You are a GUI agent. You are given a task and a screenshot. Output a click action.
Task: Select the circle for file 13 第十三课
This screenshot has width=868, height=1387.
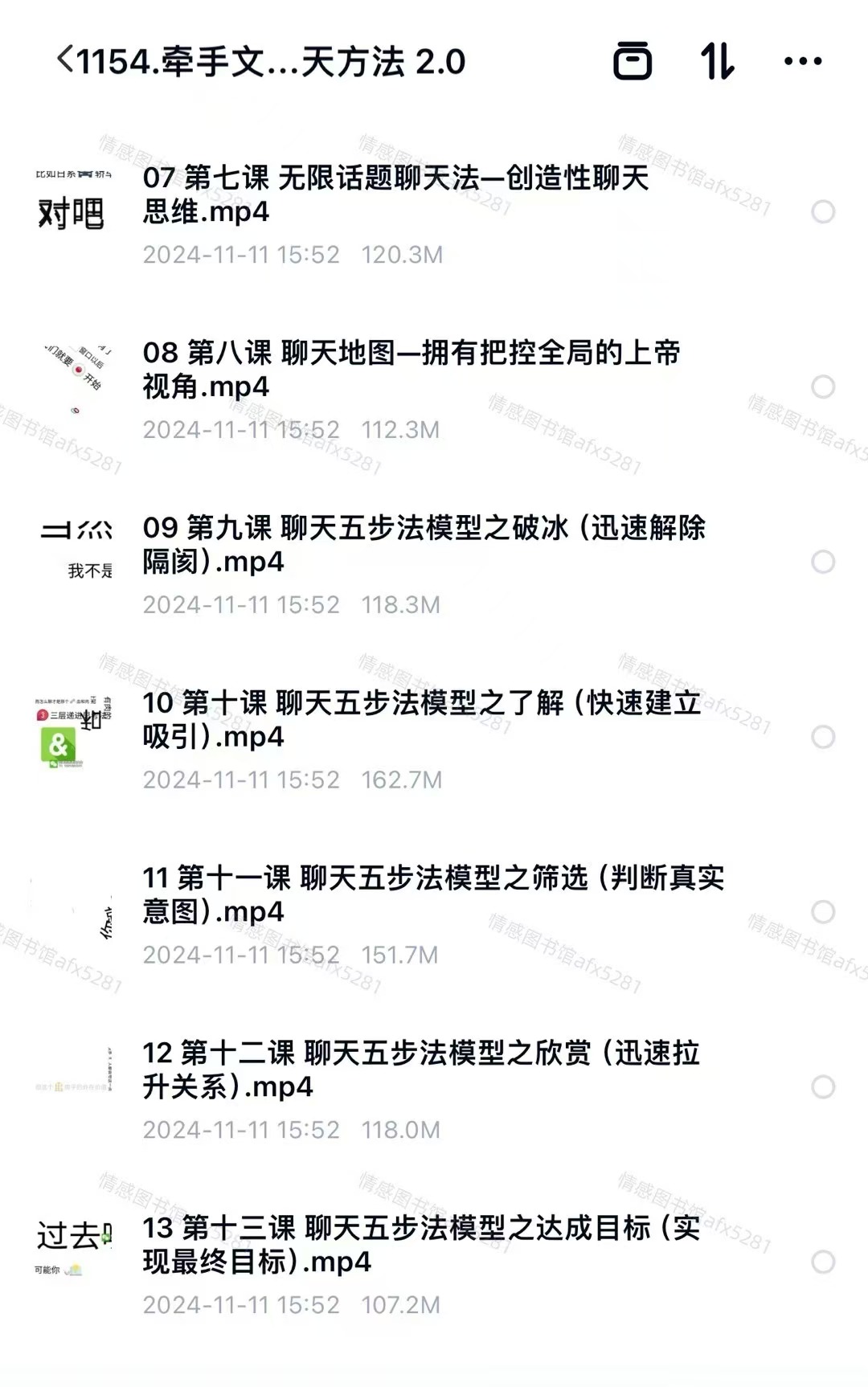tap(822, 1262)
